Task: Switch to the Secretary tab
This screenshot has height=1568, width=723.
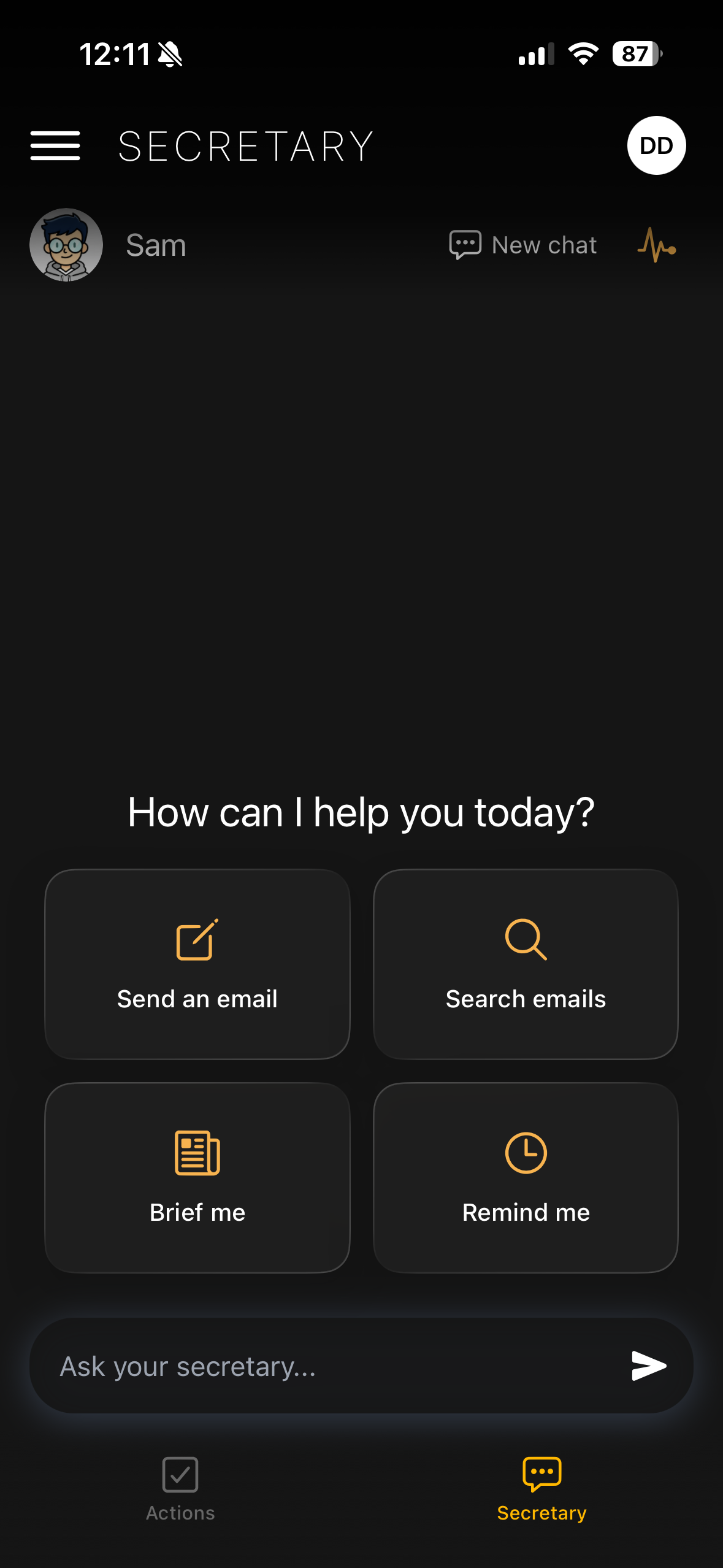Action: pos(541,1487)
